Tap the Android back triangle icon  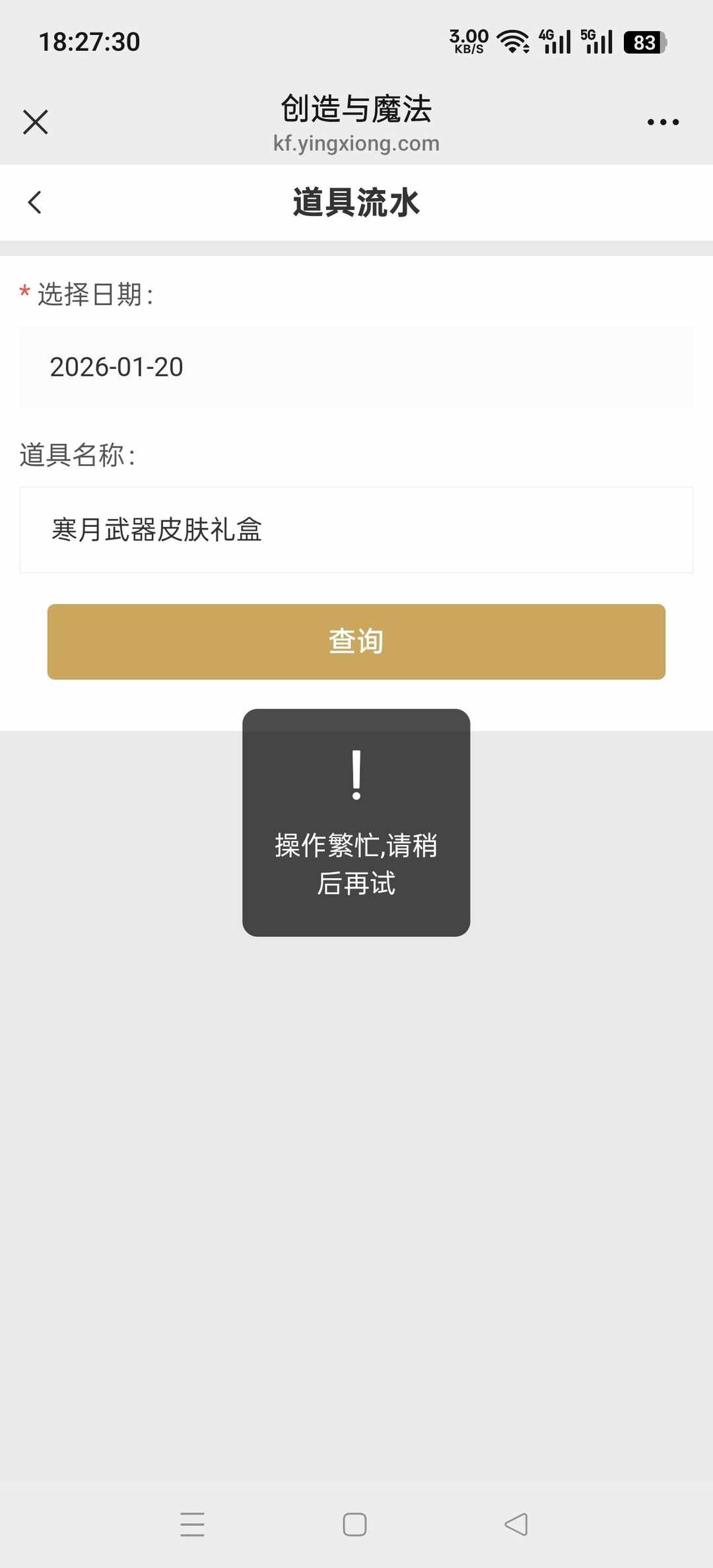click(515, 1525)
